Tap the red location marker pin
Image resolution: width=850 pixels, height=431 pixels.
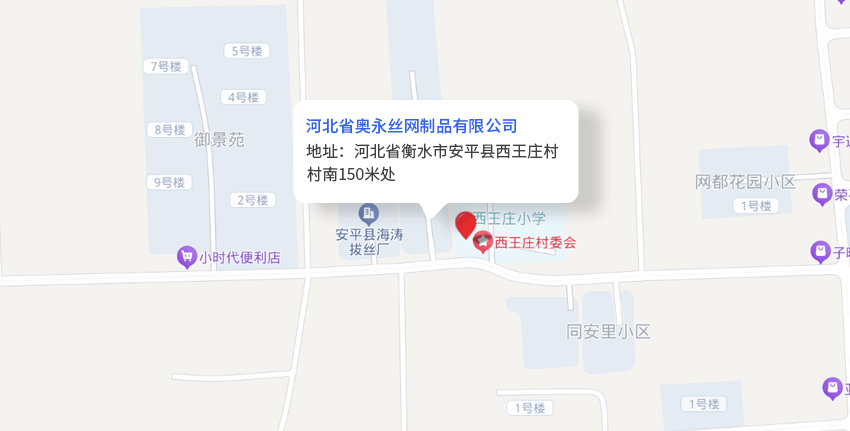pyautogui.click(x=466, y=224)
